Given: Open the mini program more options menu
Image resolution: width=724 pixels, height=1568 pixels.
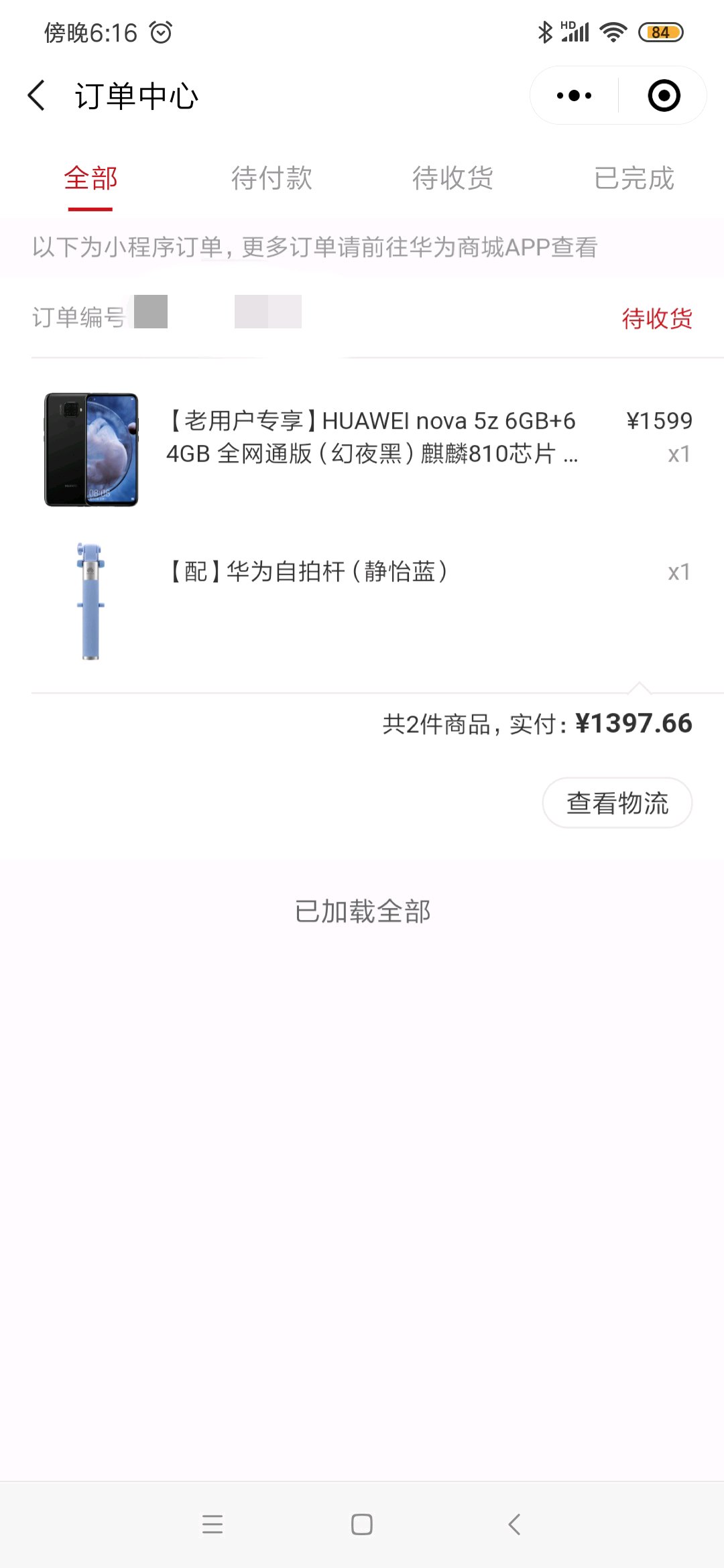Looking at the screenshot, I should (x=575, y=96).
